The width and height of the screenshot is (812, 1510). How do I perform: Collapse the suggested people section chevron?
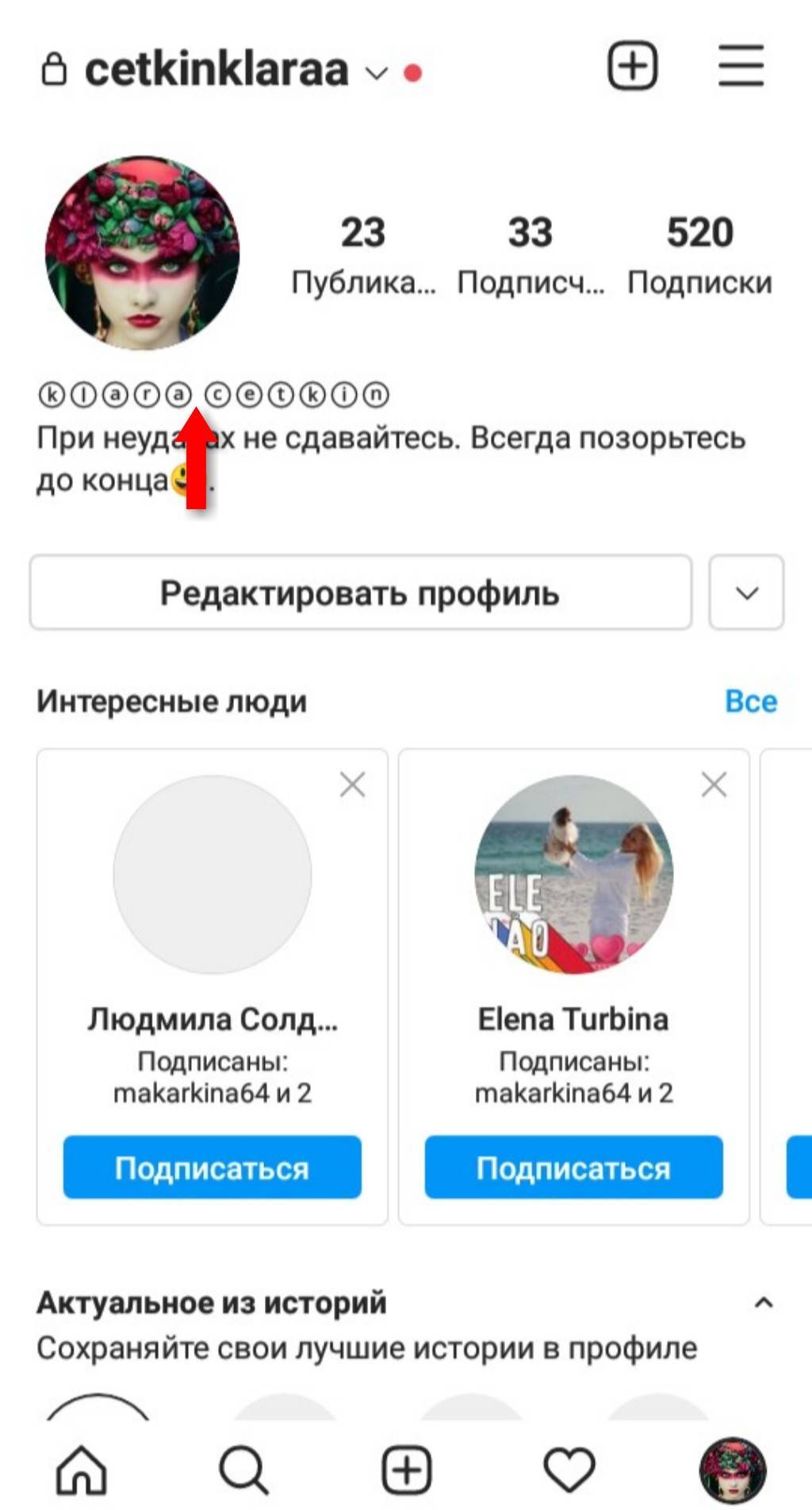click(x=746, y=593)
